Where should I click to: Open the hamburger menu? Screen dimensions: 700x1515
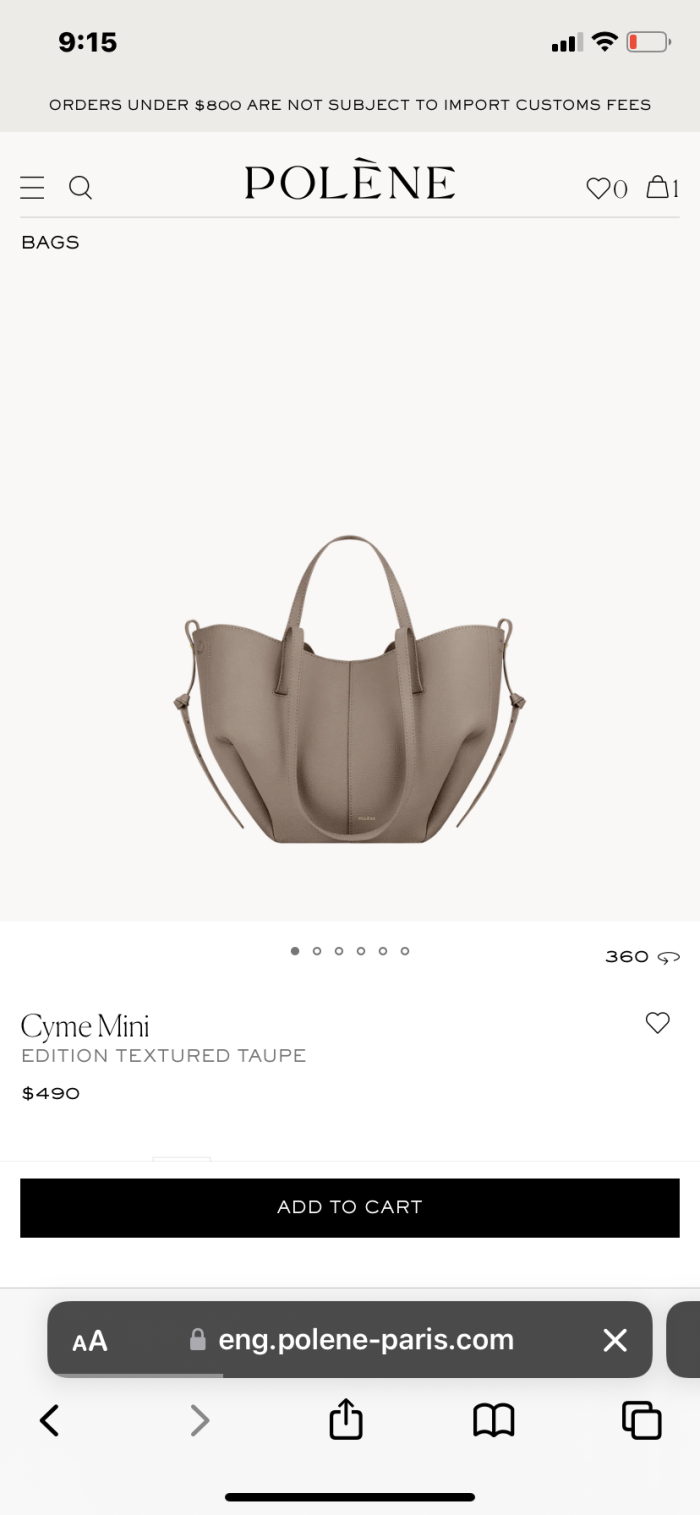point(32,187)
